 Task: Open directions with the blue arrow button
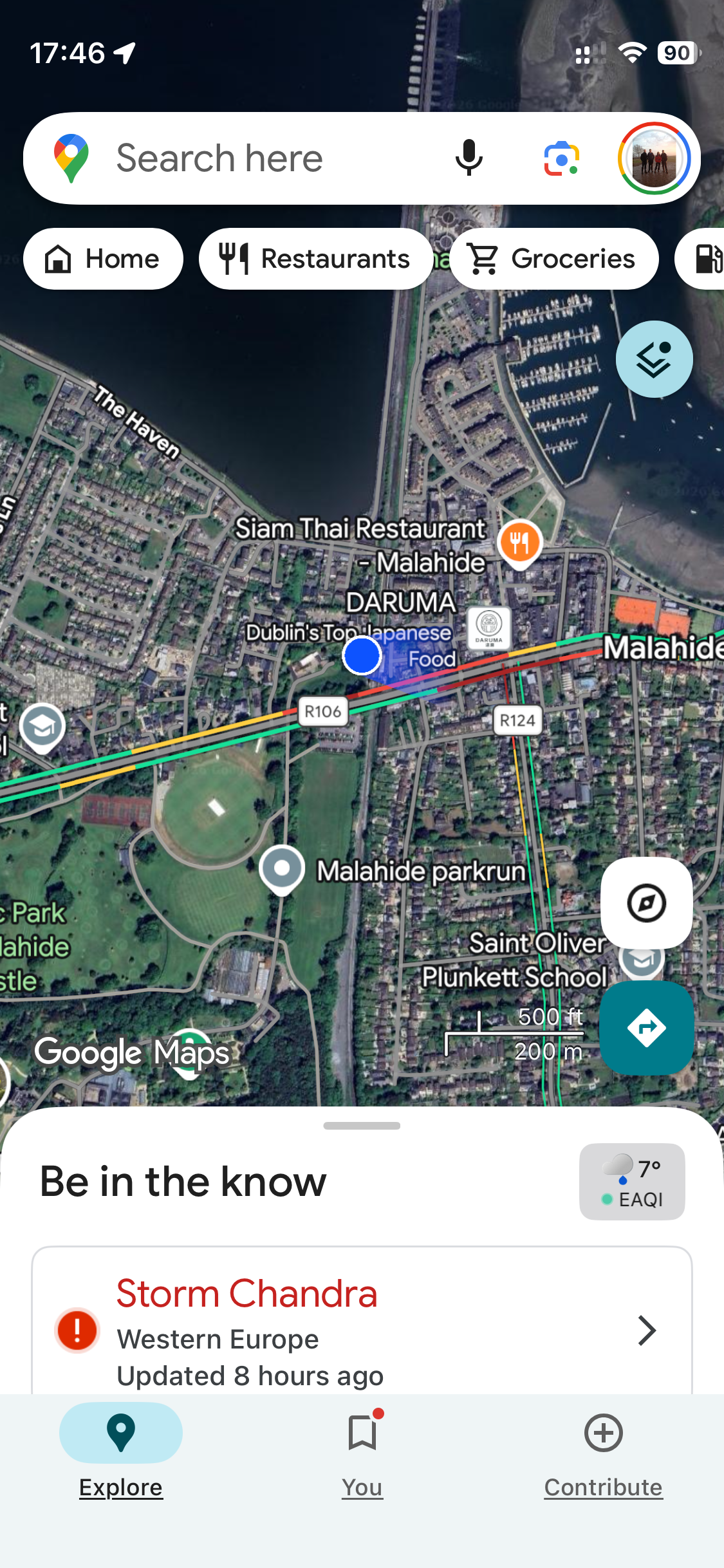646,1028
